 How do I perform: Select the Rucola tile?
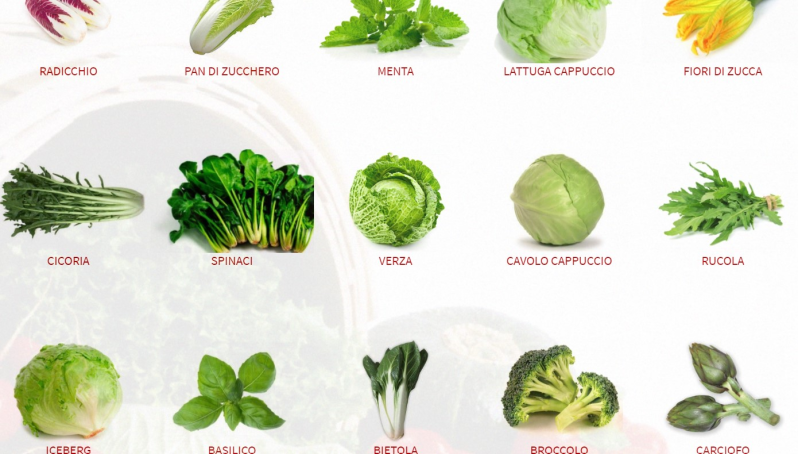coord(722,204)
